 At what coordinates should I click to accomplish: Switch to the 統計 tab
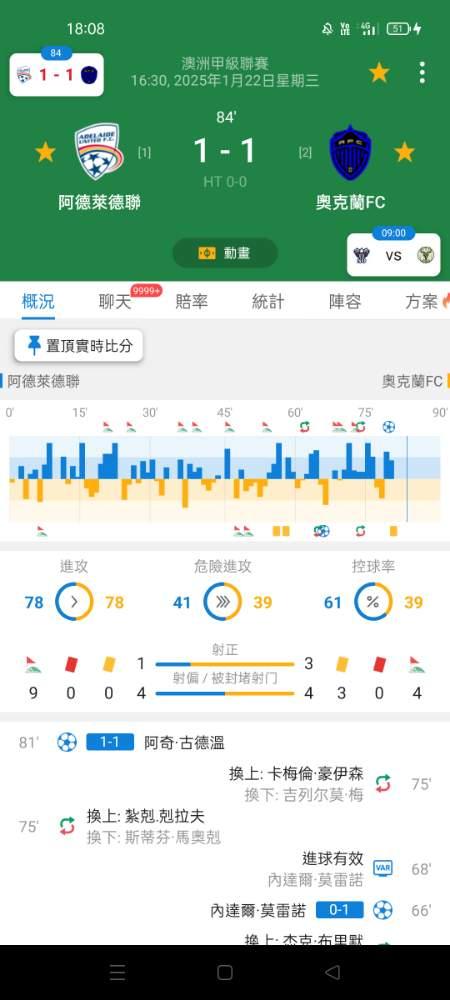point(268,302)
